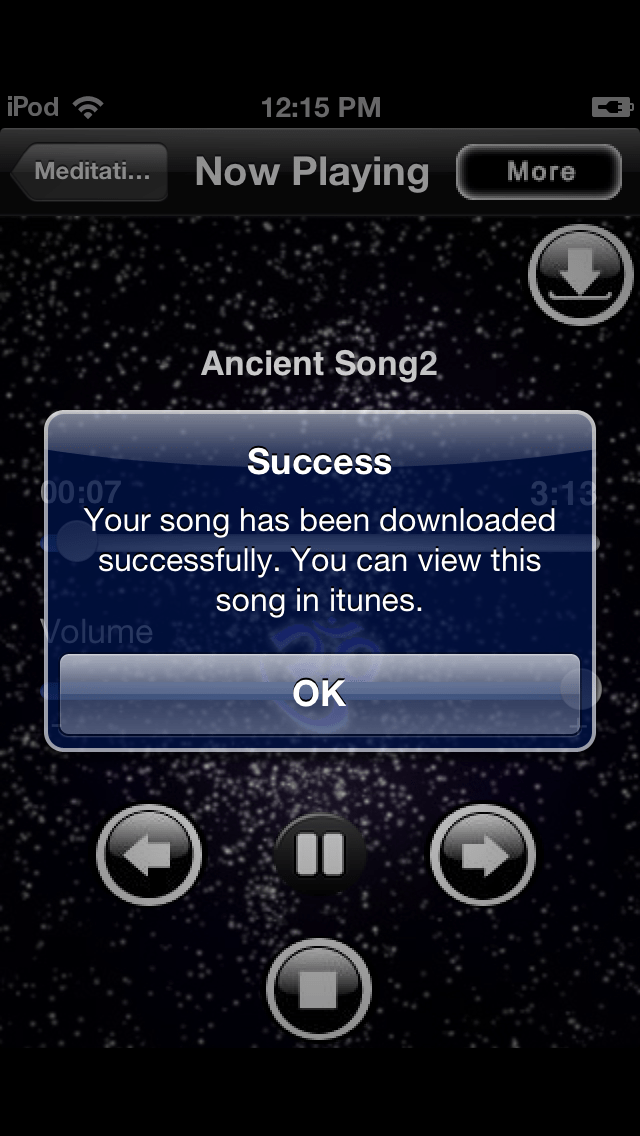Viewport: 640px width, 1136px height.
Task: Open the More menu
Action: tap(539, 172)
